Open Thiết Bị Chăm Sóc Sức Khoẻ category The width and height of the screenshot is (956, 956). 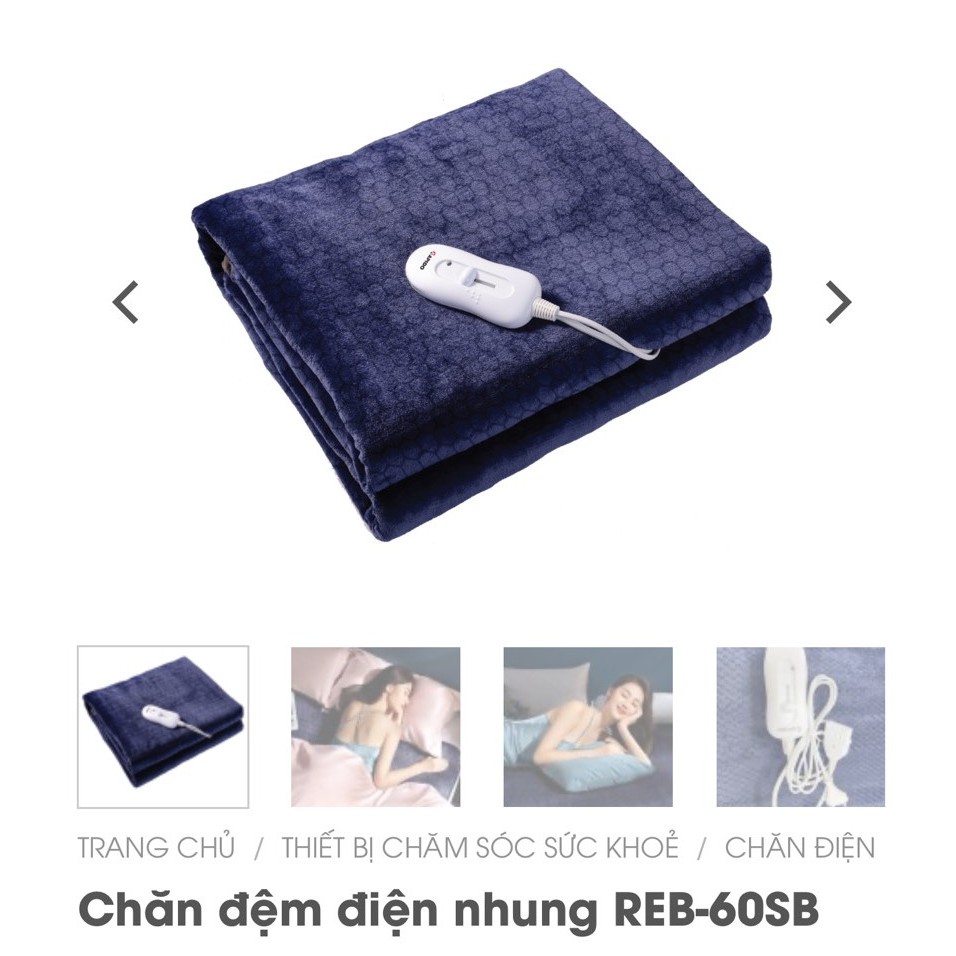coord(480,848)
